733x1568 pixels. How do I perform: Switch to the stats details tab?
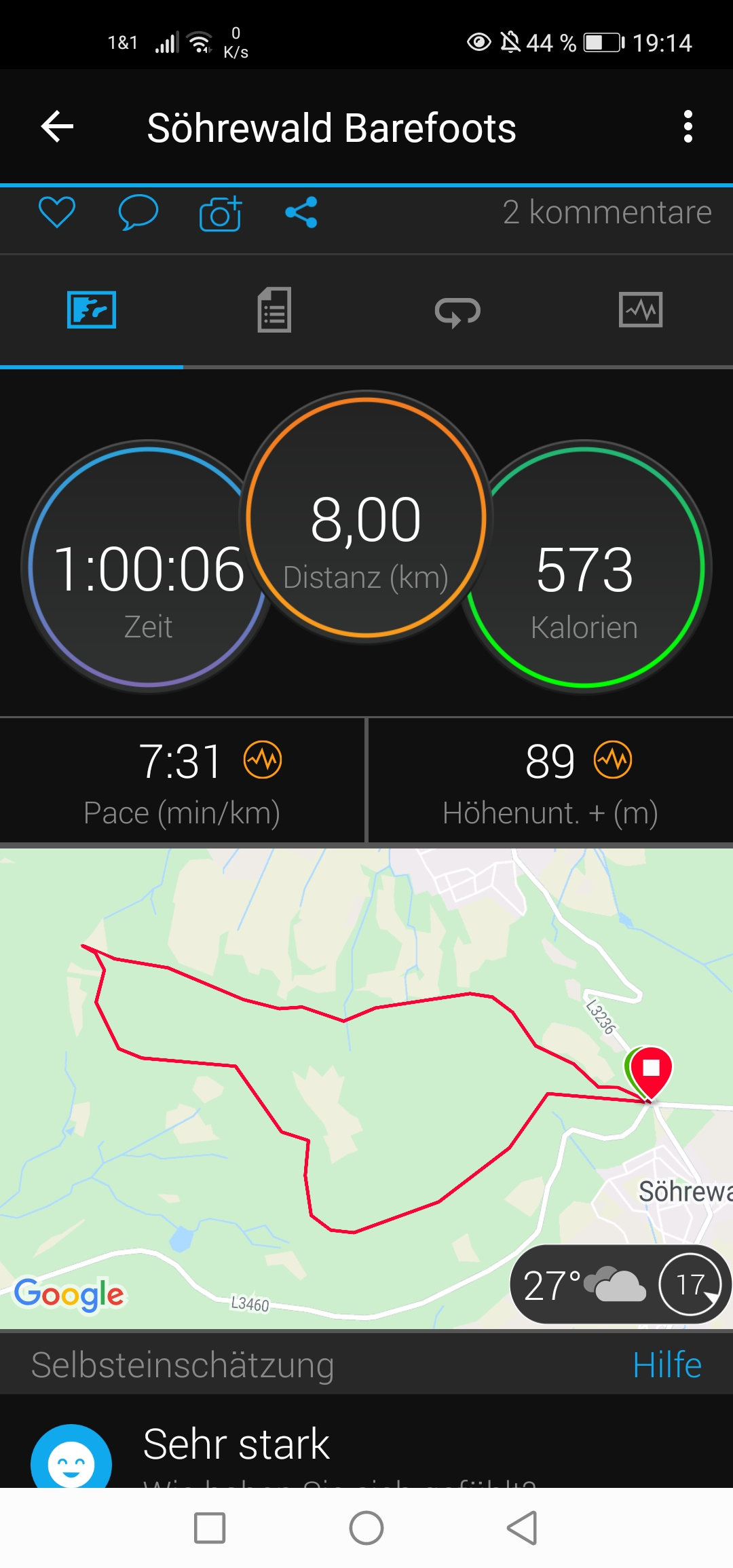tap(274, 310)
